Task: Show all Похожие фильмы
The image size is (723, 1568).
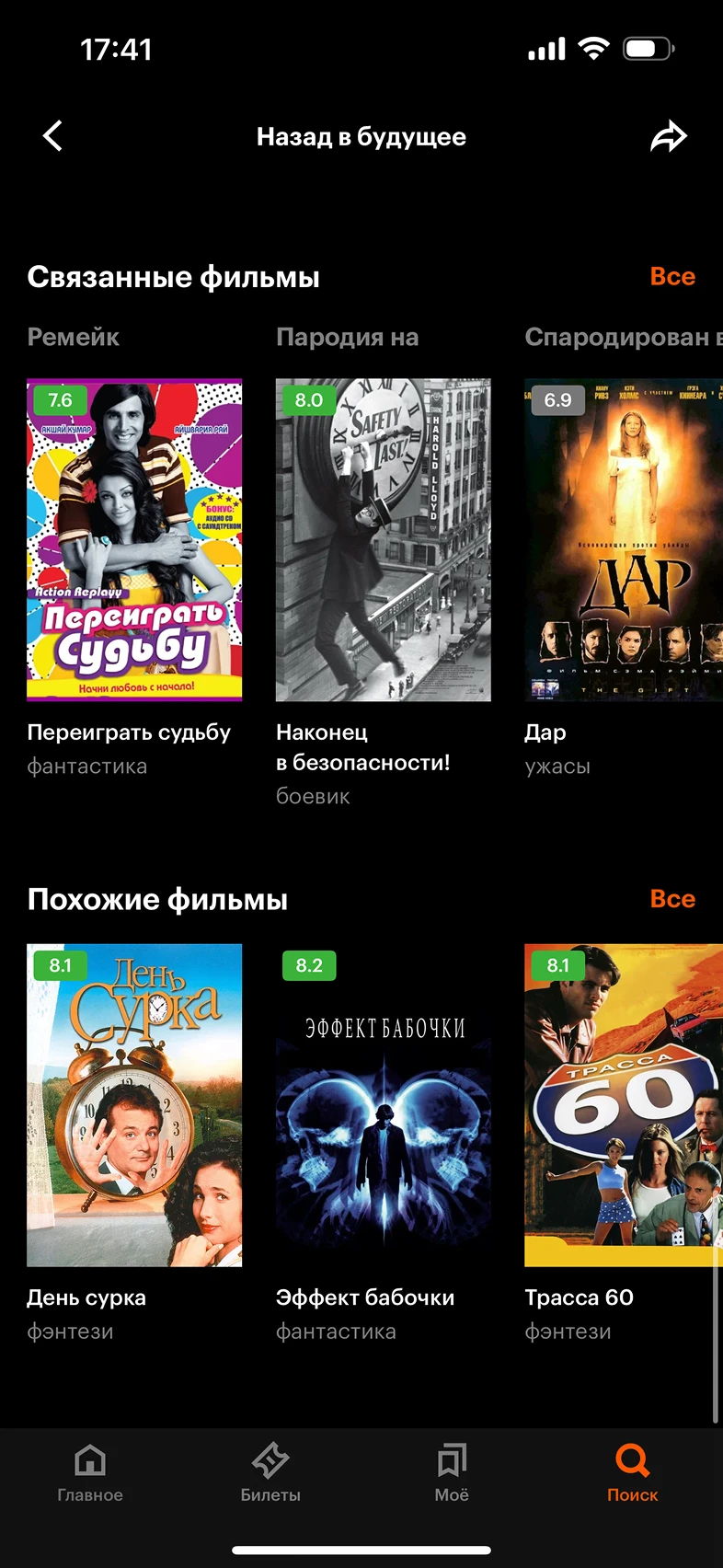Action: click(672, 898)
